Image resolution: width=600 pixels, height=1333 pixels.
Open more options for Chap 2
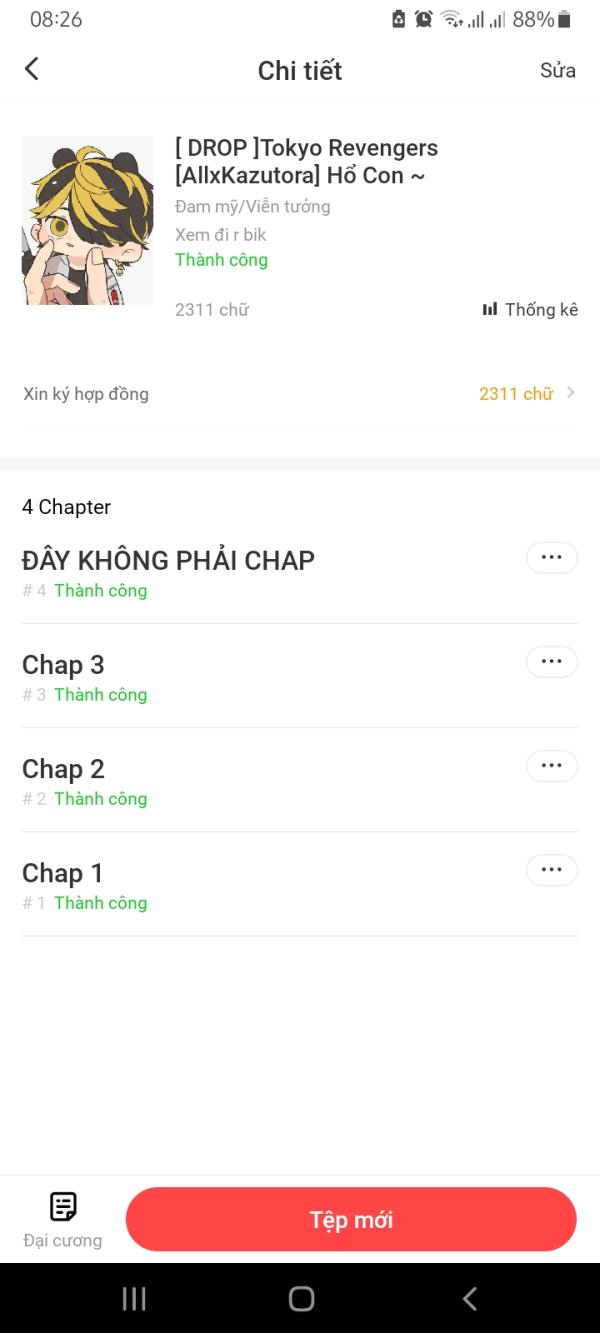click(552, 765)
